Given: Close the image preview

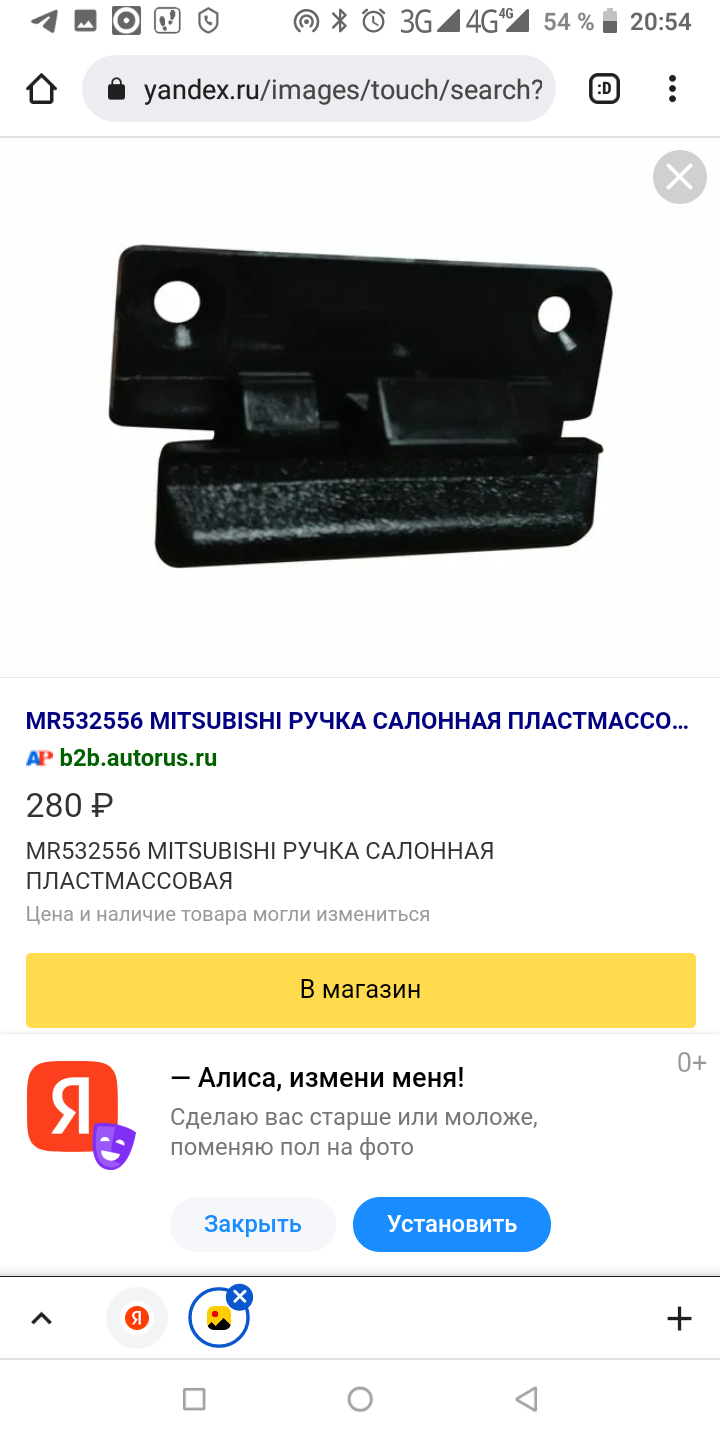Looking at the screenshot, I should pyautogui.click(x=679, y=178).
